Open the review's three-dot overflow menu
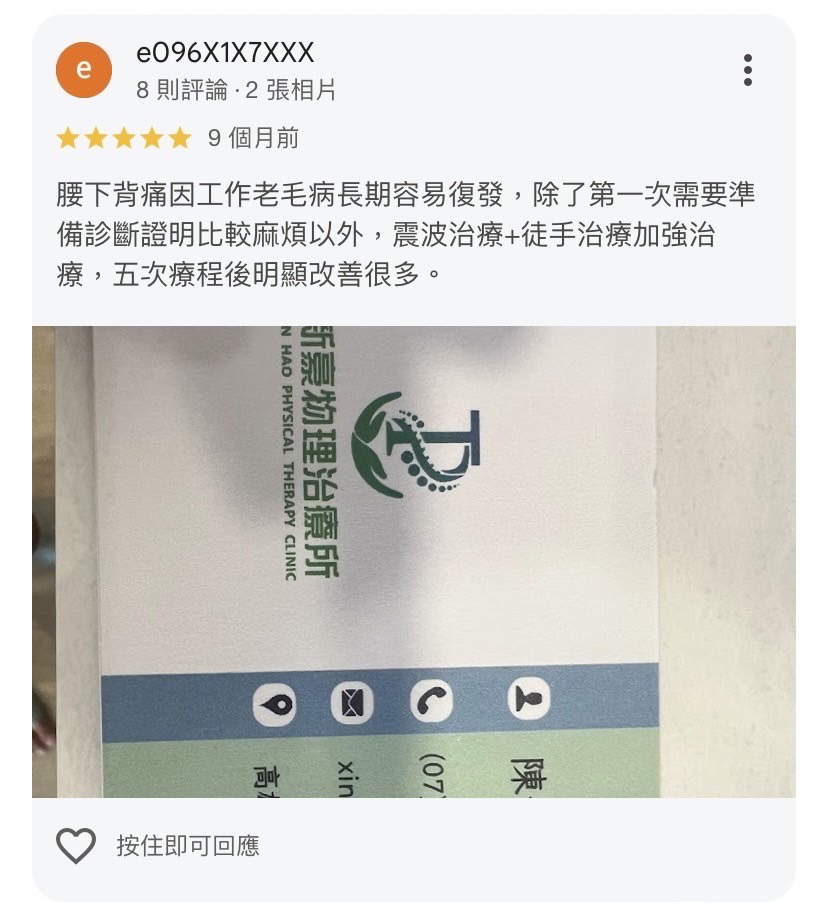The image size is (826, 910). [x=747, y=70]
